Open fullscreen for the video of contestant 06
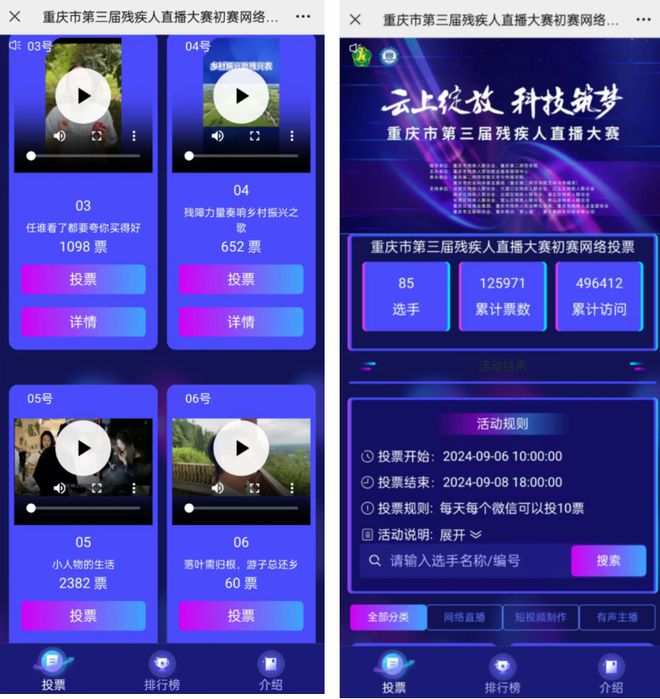The width and height of the screenshot is (660, 699). (255, 488)
